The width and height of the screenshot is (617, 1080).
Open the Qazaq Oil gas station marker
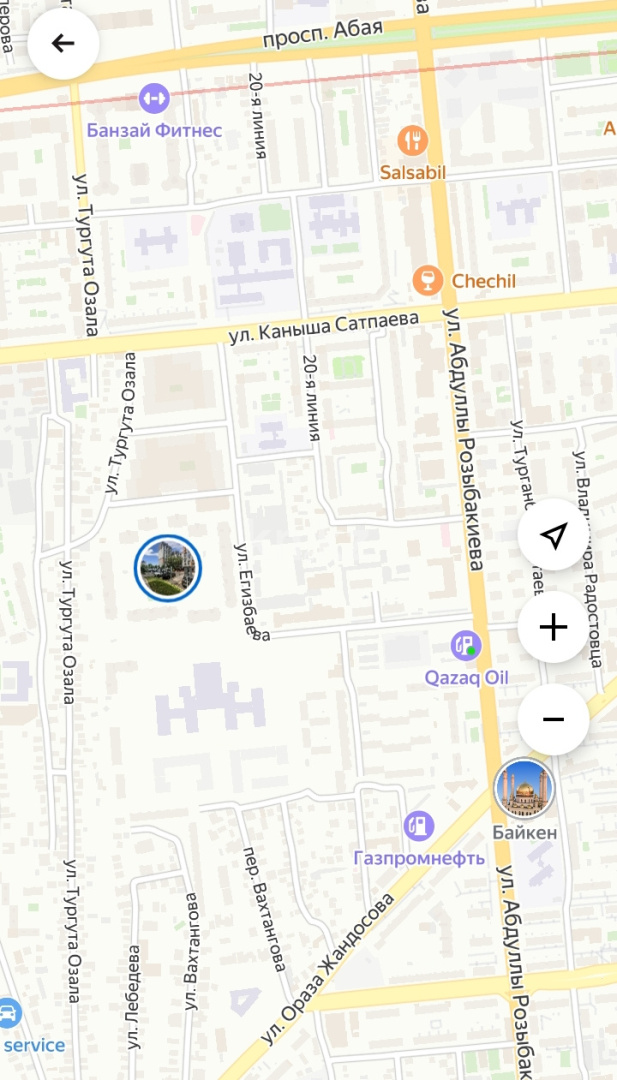click(x=465, y=646)
